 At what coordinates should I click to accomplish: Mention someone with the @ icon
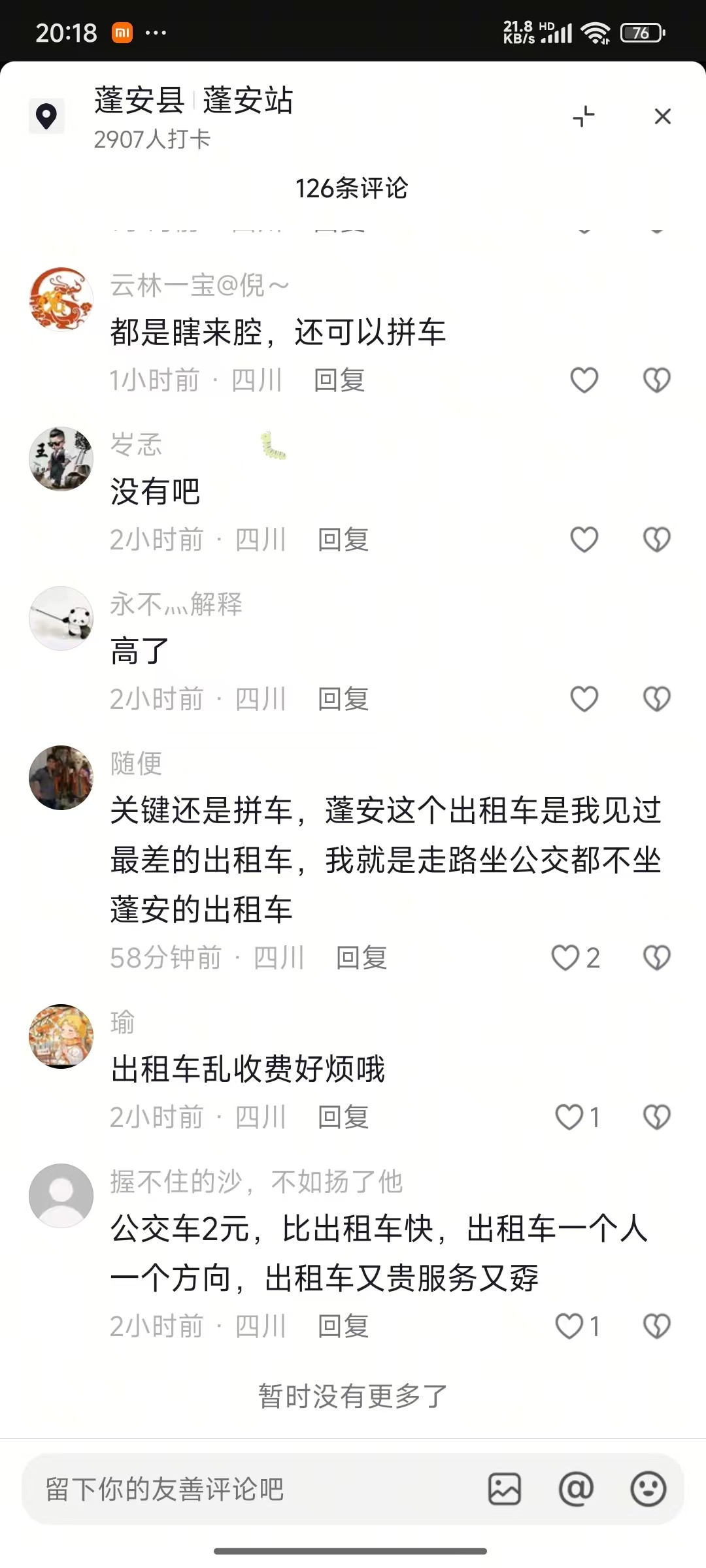pos(576,1490)
